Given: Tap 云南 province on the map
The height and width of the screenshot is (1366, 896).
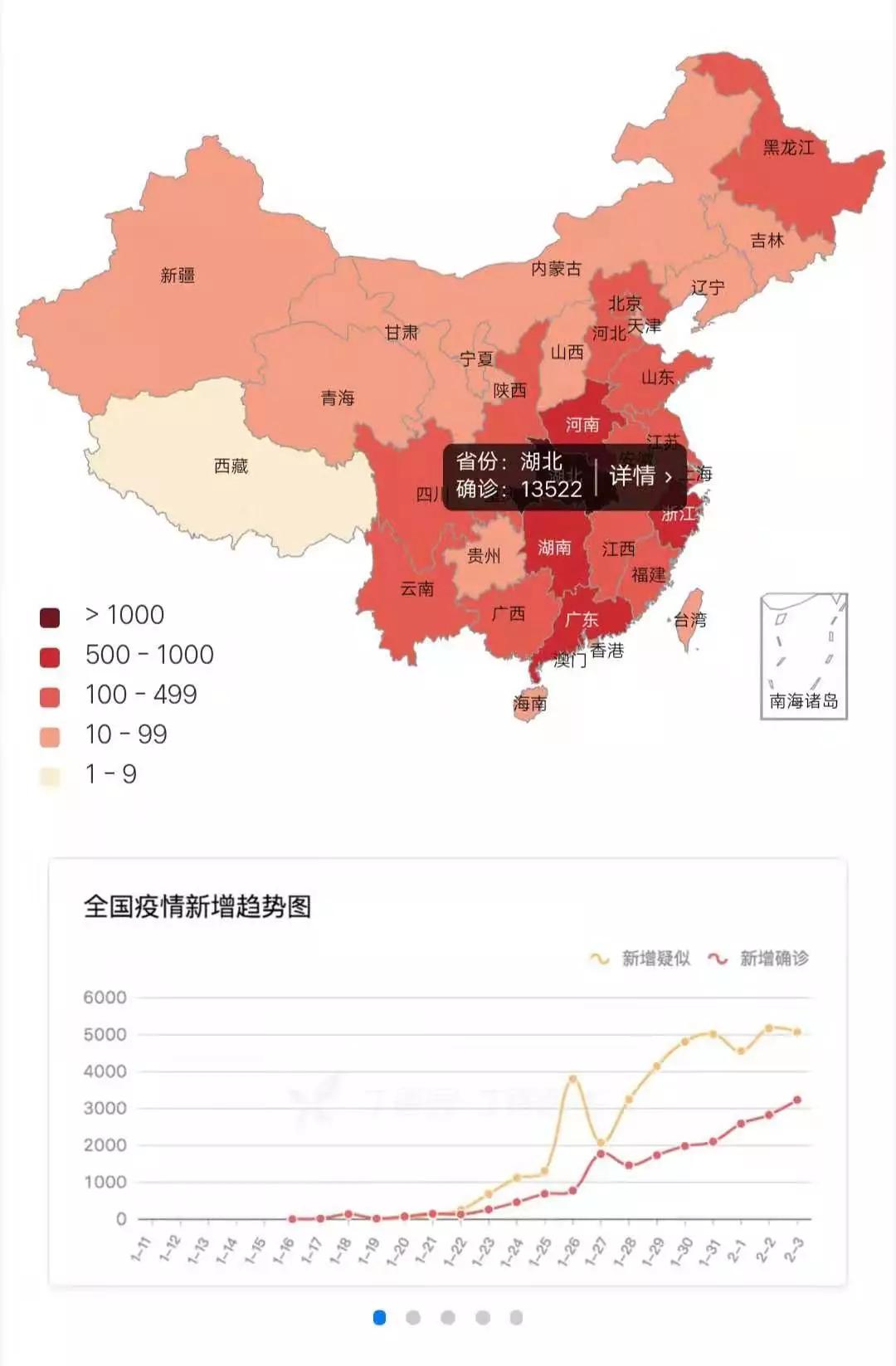Looking at the screenshot, I should pos(416,588).
